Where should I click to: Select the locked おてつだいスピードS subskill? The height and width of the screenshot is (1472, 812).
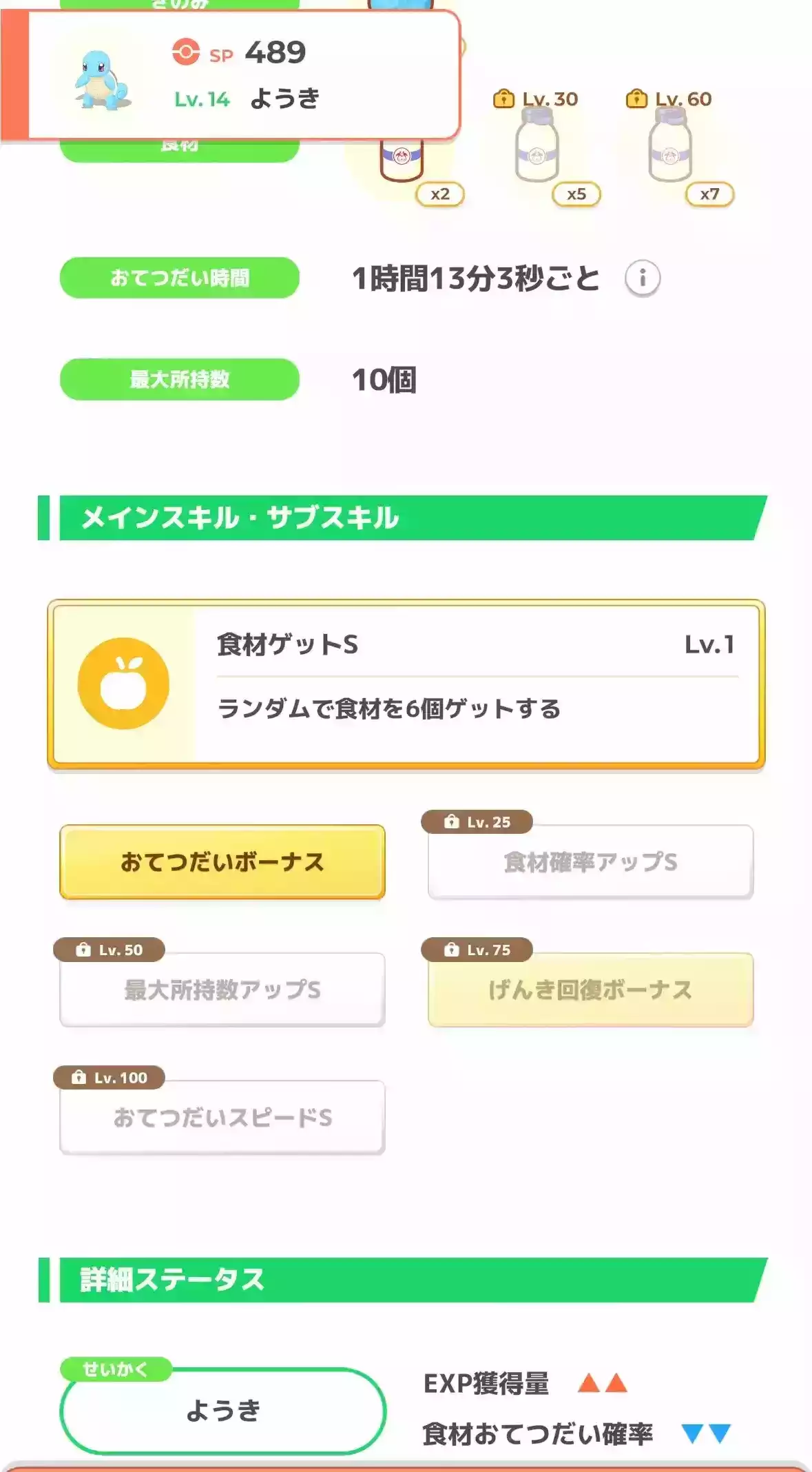[x=222, y=1117]
